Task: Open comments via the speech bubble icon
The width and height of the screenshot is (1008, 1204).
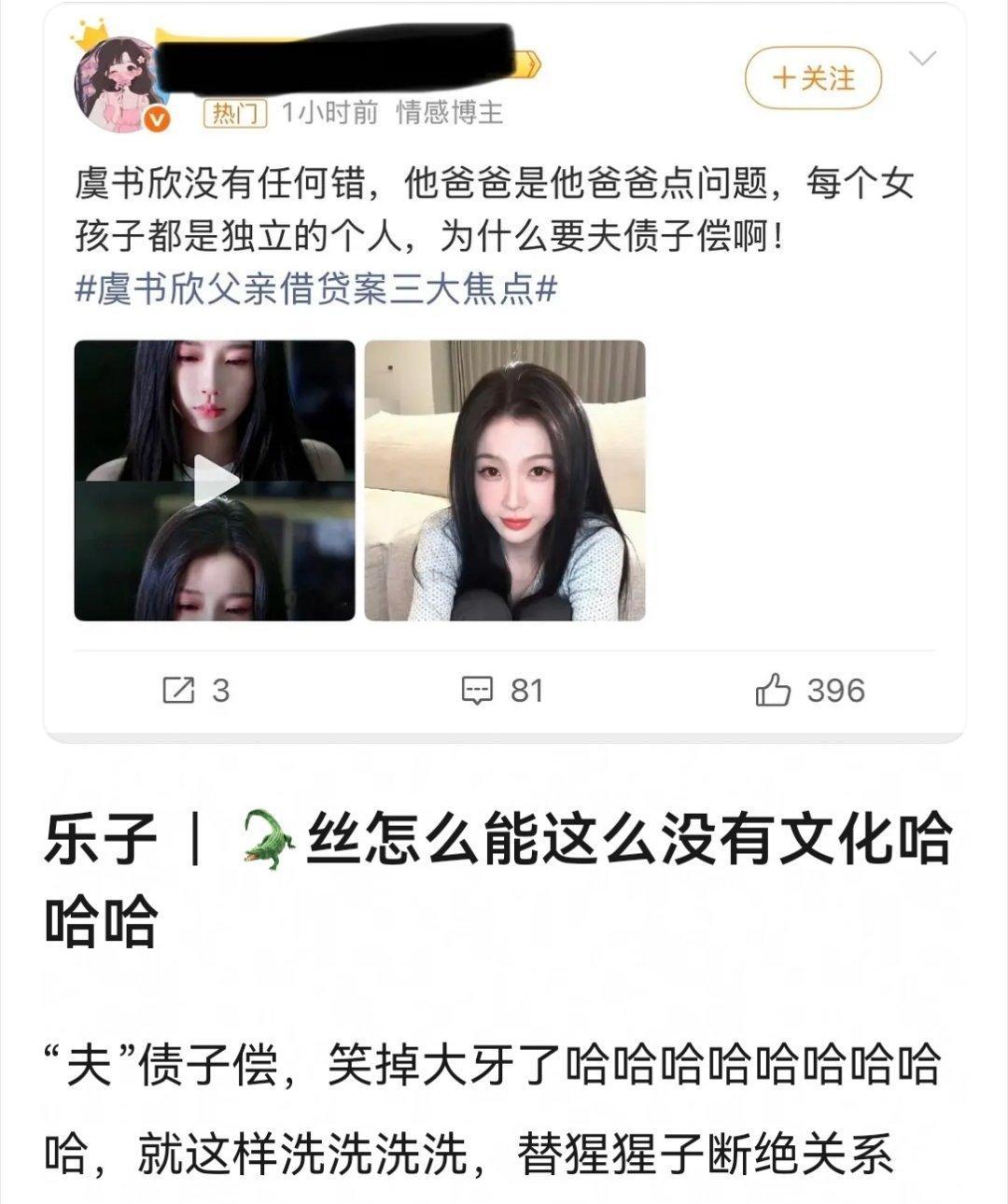Action: tap(479, 690)
